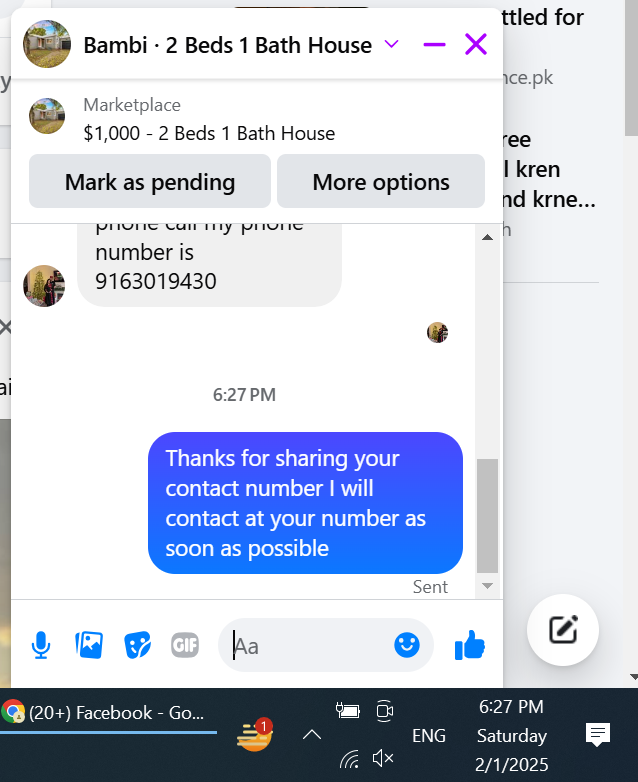Open More options for the listing
This screenshot has width=638, height=782.
pos(381,182)
